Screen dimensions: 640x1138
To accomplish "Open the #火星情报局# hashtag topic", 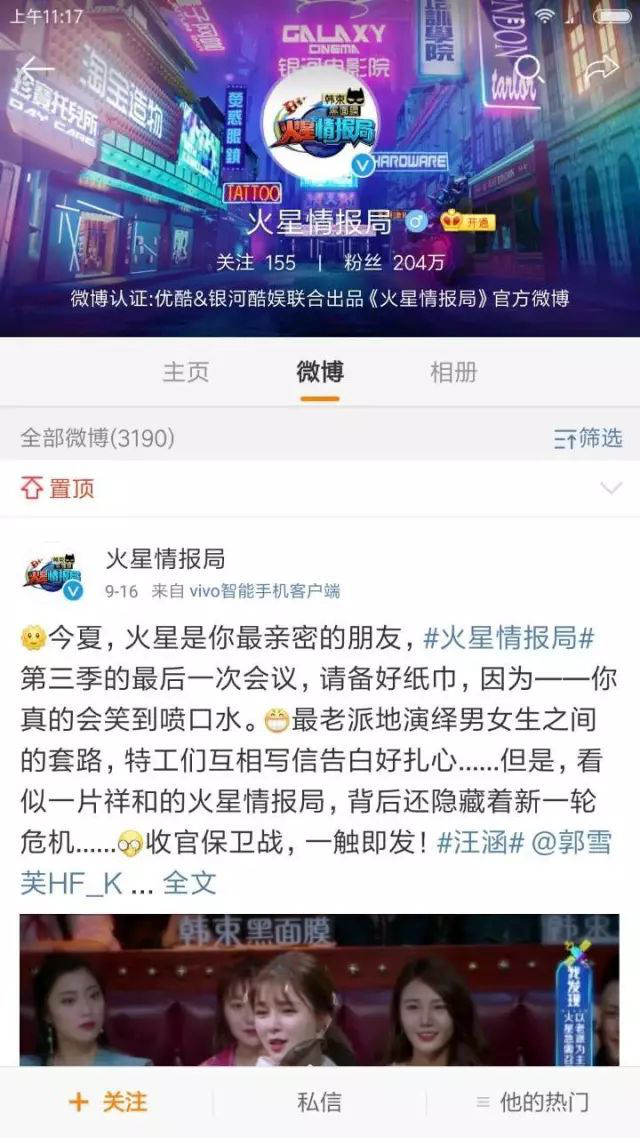I will pyautogui.click(x=510, y=637).
